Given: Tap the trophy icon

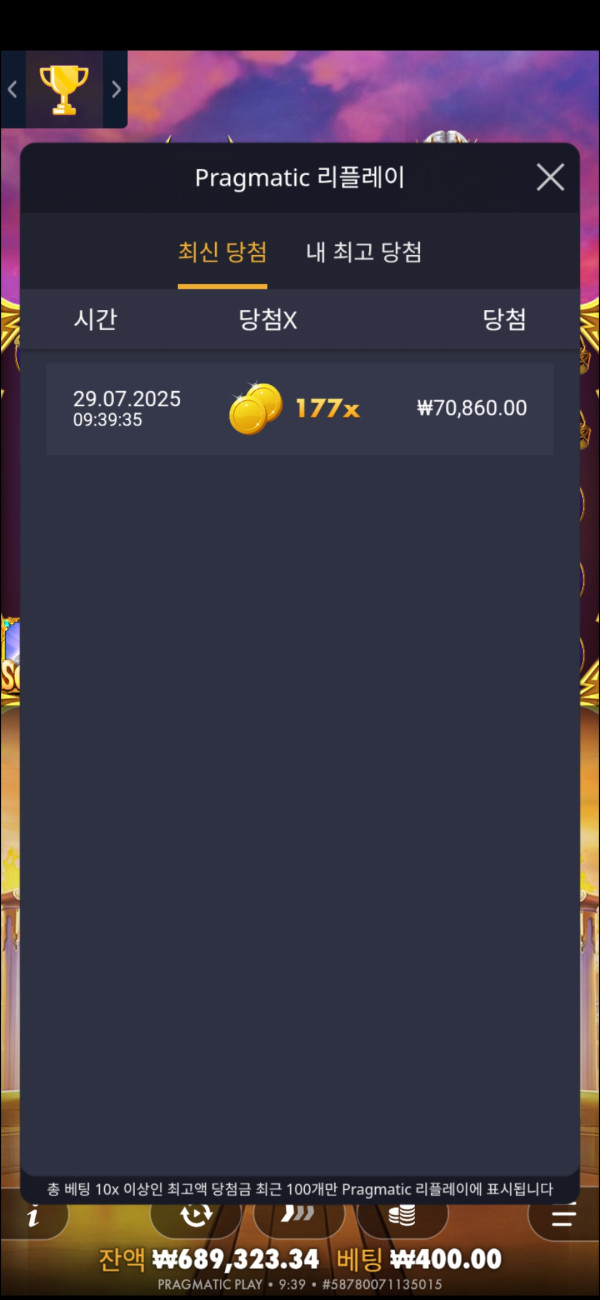Looking at the screenshot, I should (x=64, y=89).
